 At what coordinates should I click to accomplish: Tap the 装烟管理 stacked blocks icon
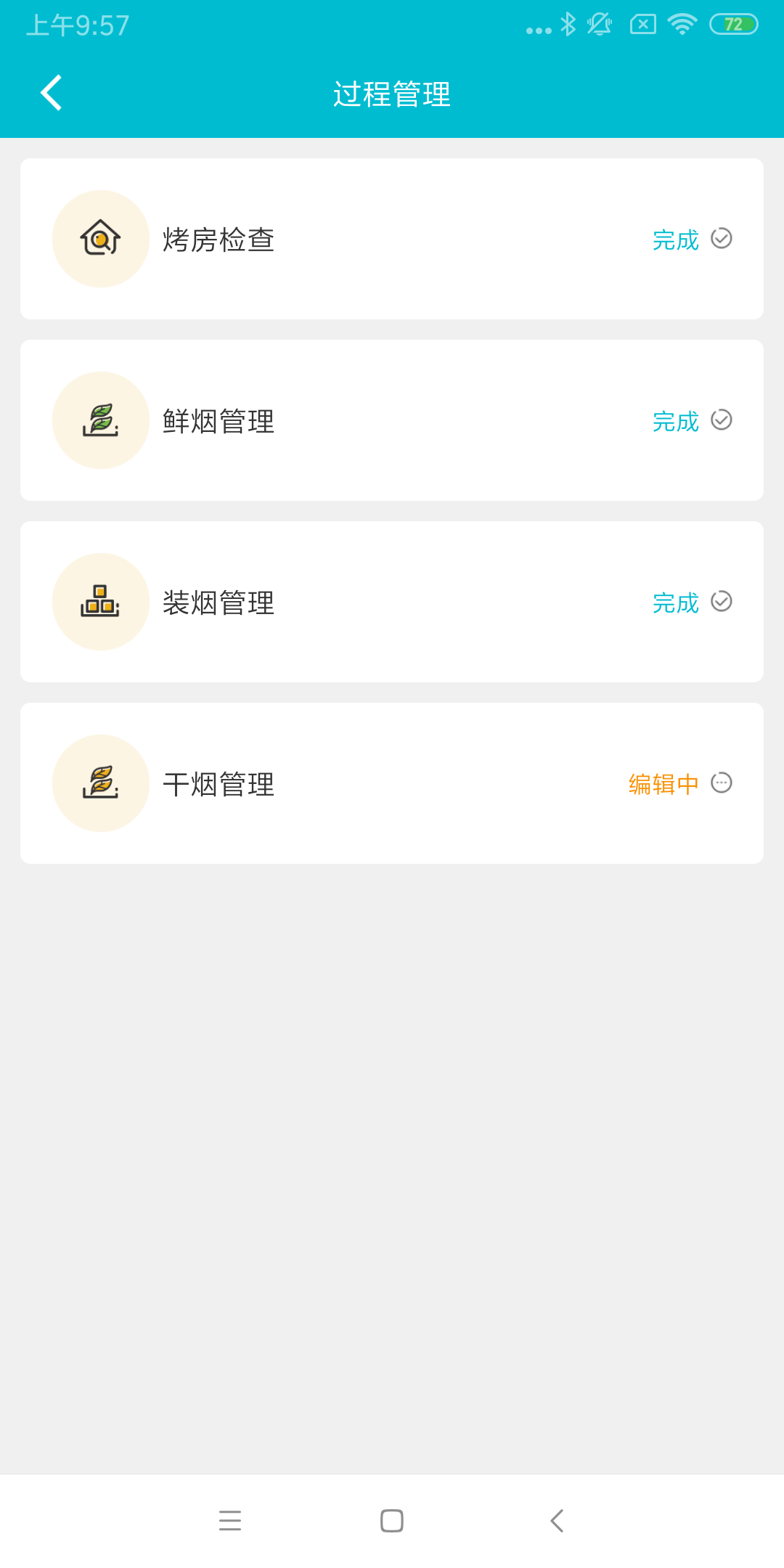100,602
